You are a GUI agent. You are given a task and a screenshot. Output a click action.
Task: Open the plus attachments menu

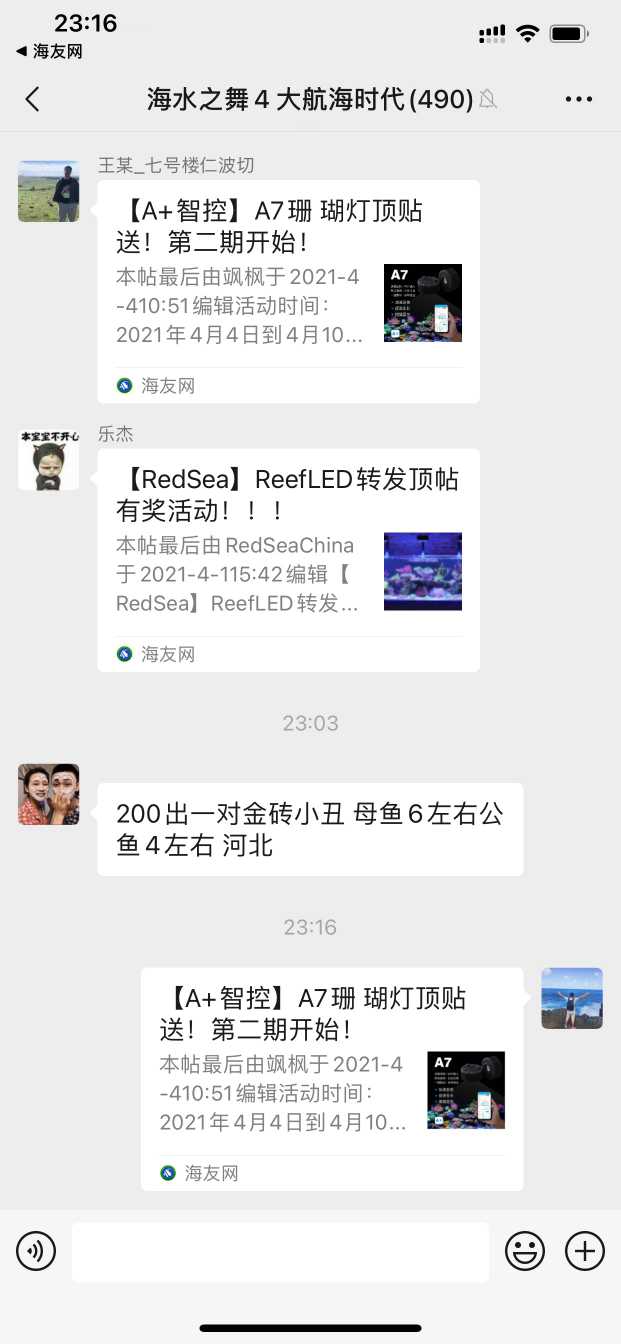(585, 1251)
